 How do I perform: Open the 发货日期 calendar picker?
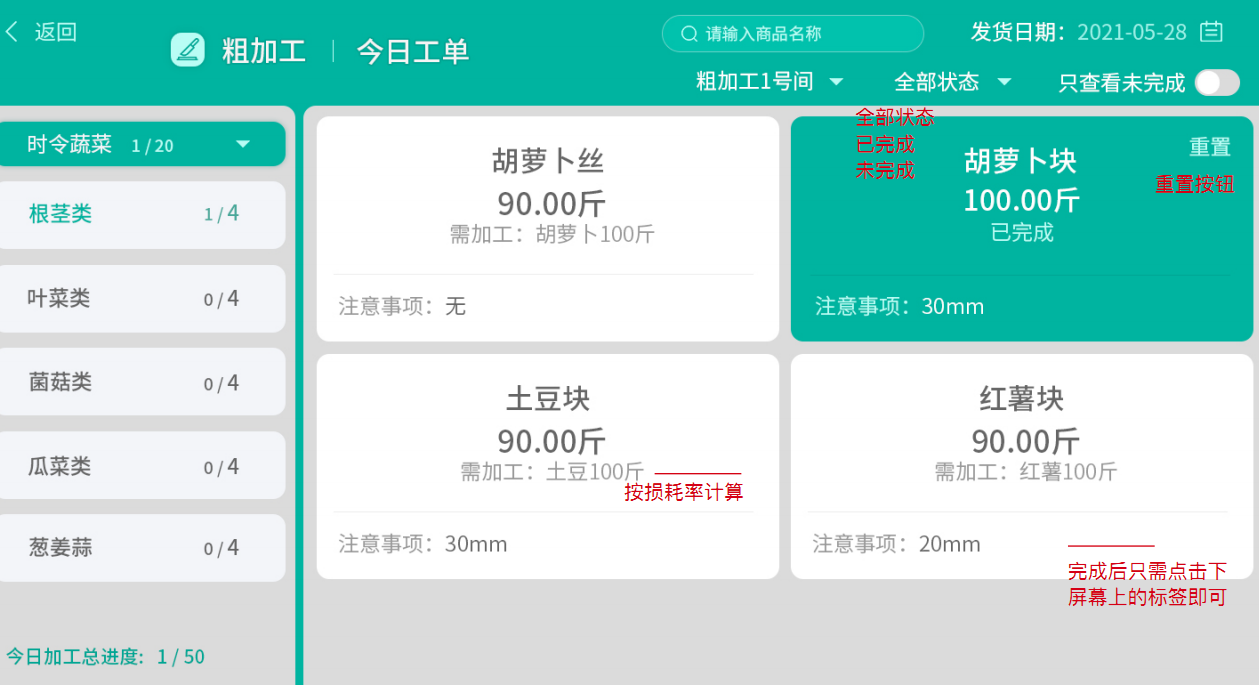(1211, 32)
